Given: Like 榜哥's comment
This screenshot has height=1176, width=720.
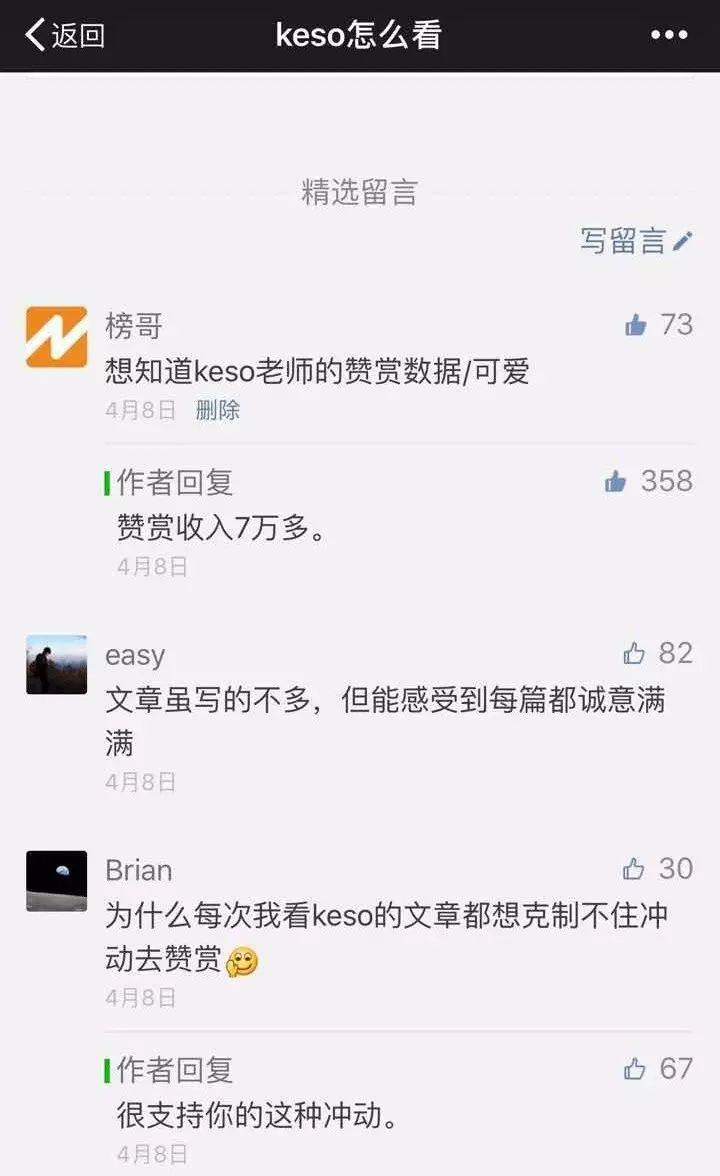Looking at the screenshot, I should point(636,325).
